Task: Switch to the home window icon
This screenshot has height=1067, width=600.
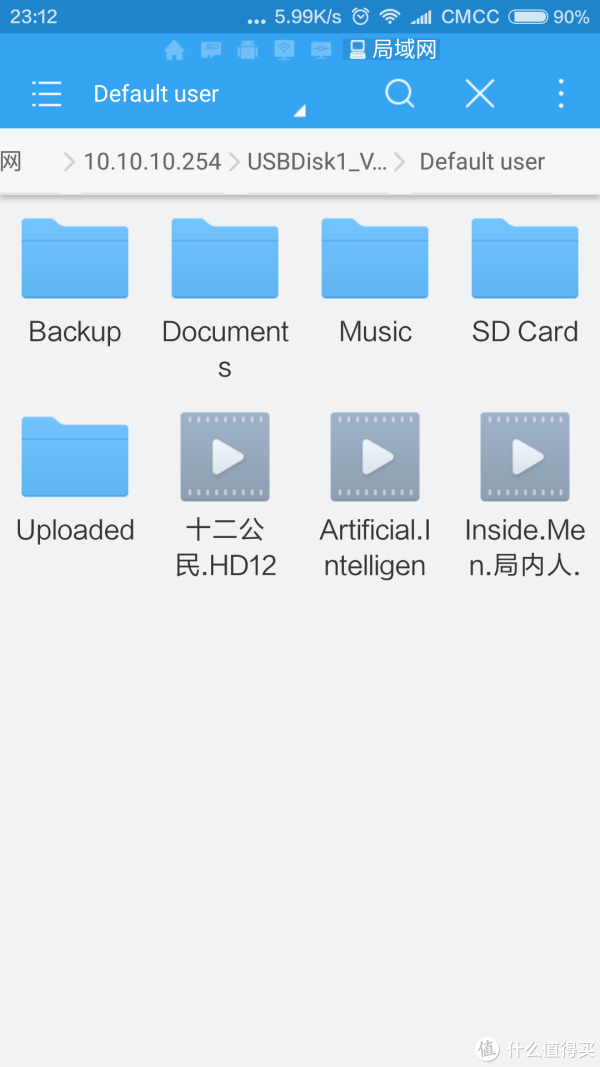Action: 174,50
